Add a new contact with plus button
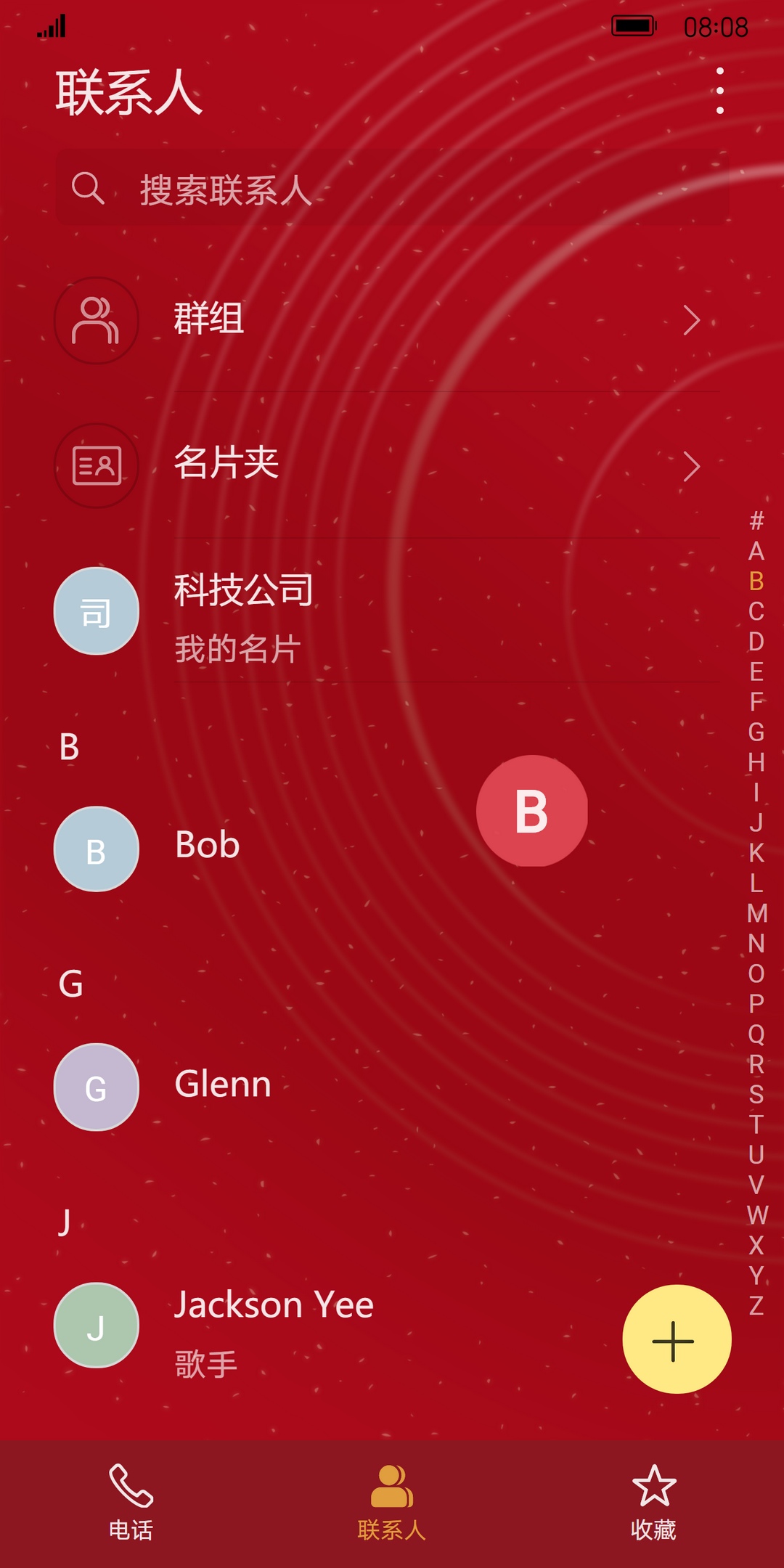The image size is (784, 1568). click(676, 1339)
